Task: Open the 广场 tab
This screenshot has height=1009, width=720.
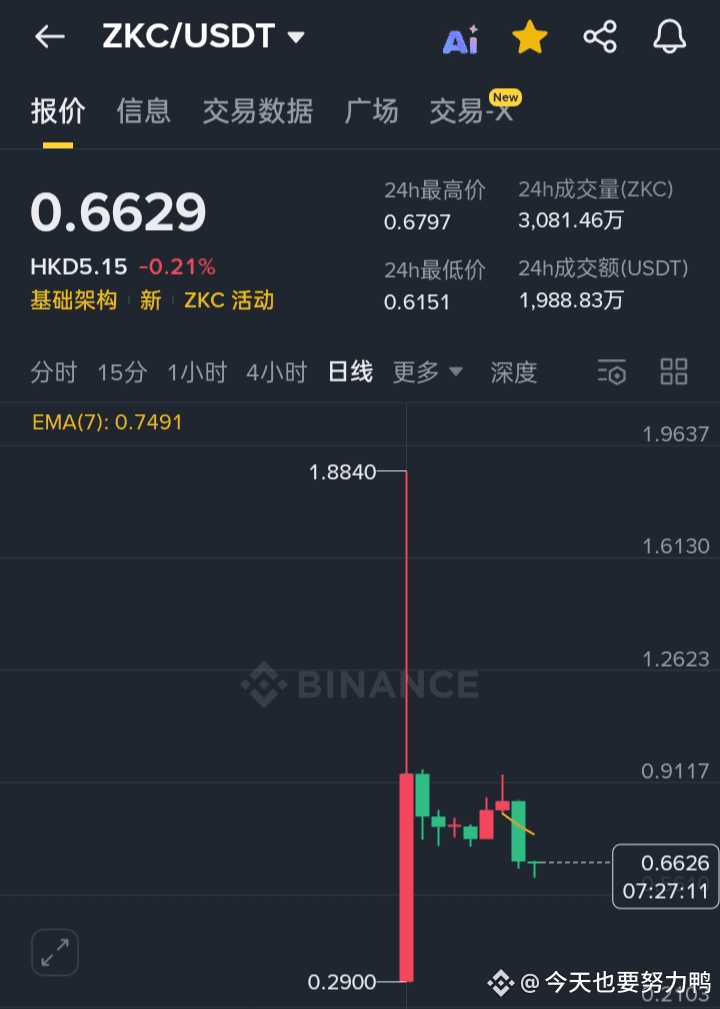Action: coord(371,111)
